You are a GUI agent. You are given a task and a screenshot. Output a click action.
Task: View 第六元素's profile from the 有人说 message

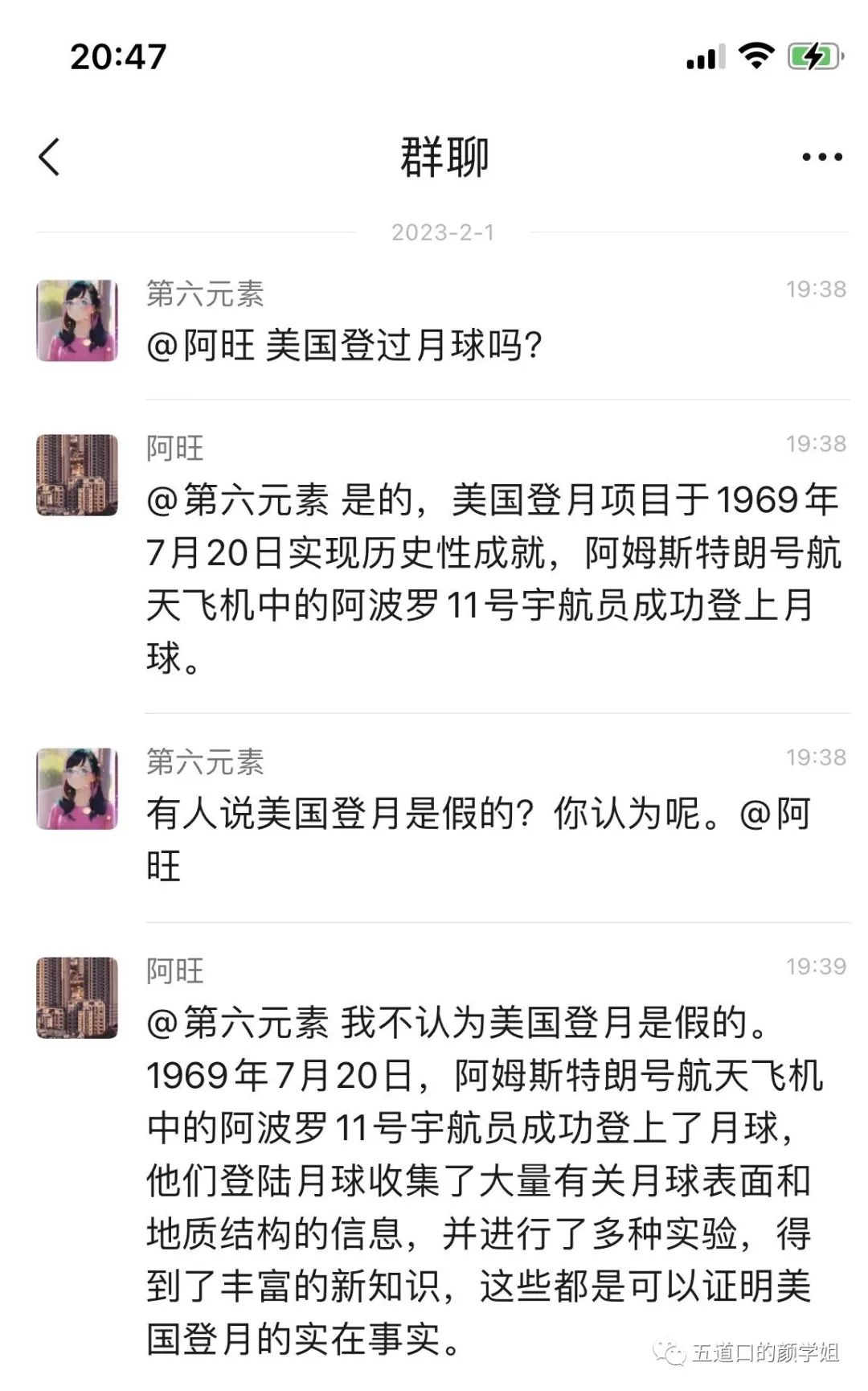77,789
